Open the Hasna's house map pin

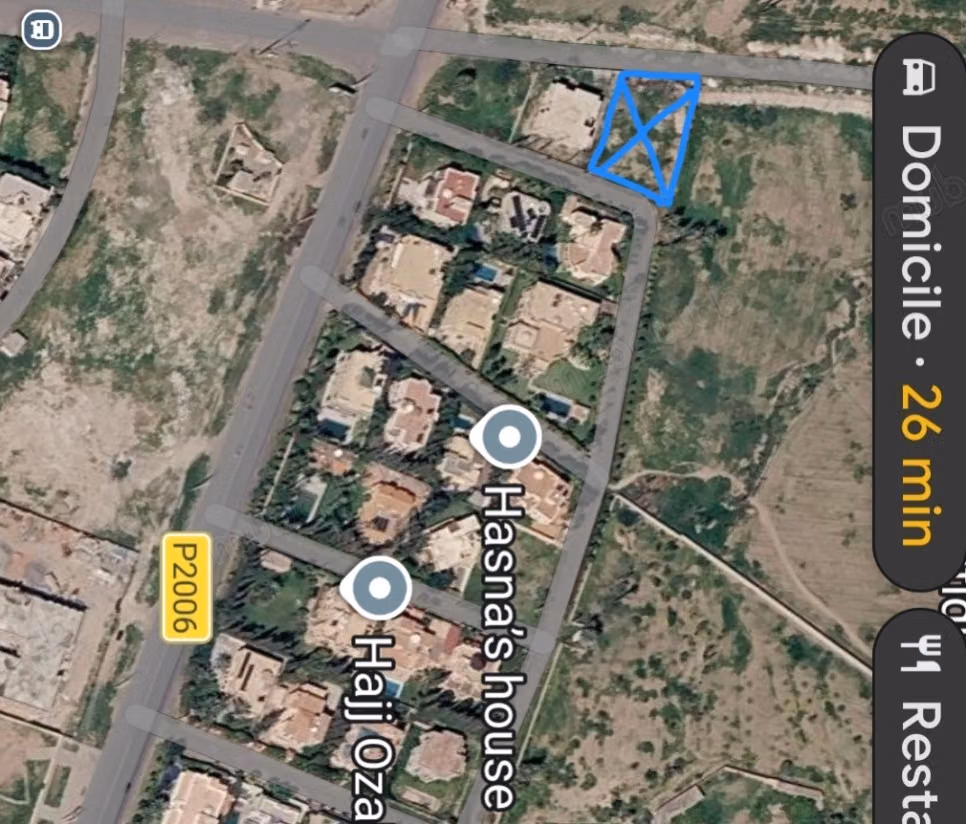coord(506,437)
